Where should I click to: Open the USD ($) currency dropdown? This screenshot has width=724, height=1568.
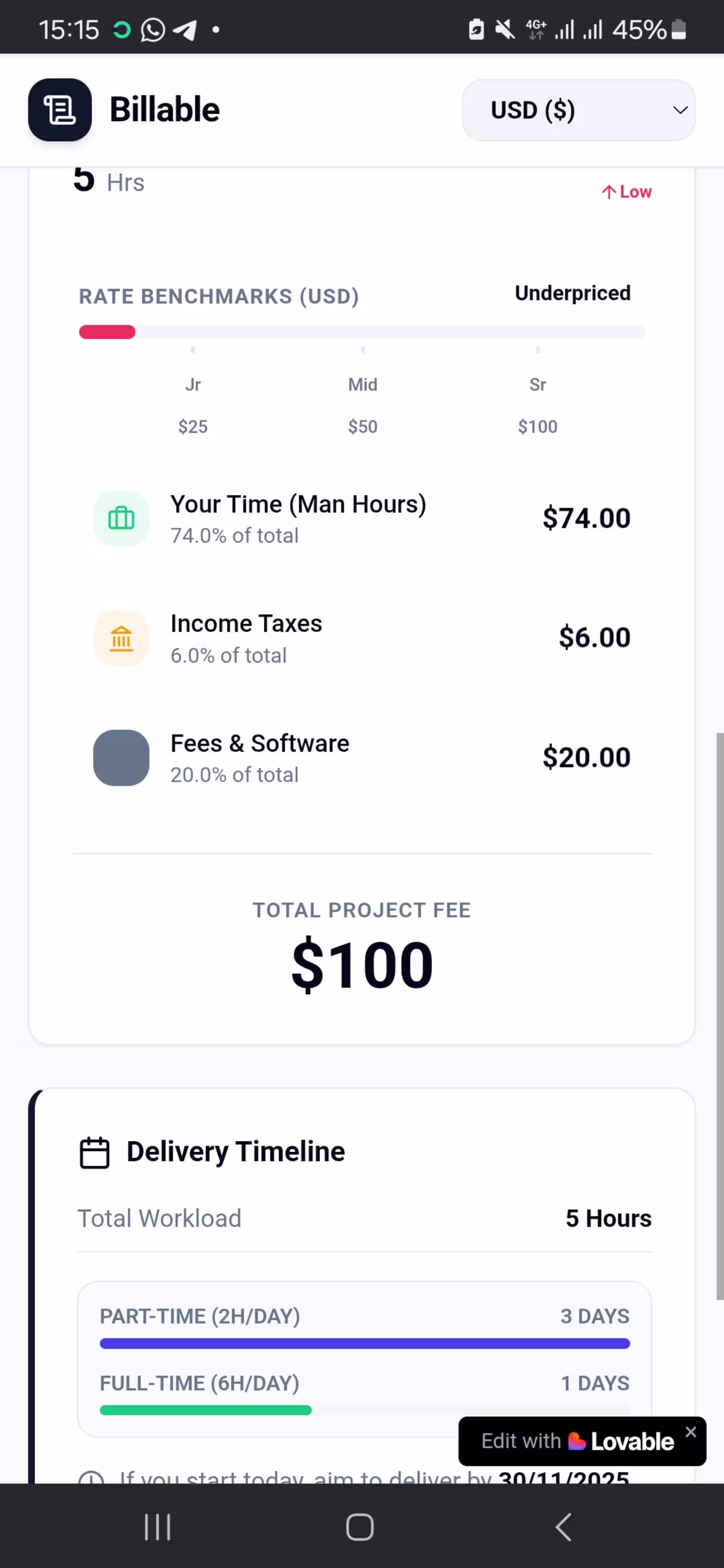[578, 110]
